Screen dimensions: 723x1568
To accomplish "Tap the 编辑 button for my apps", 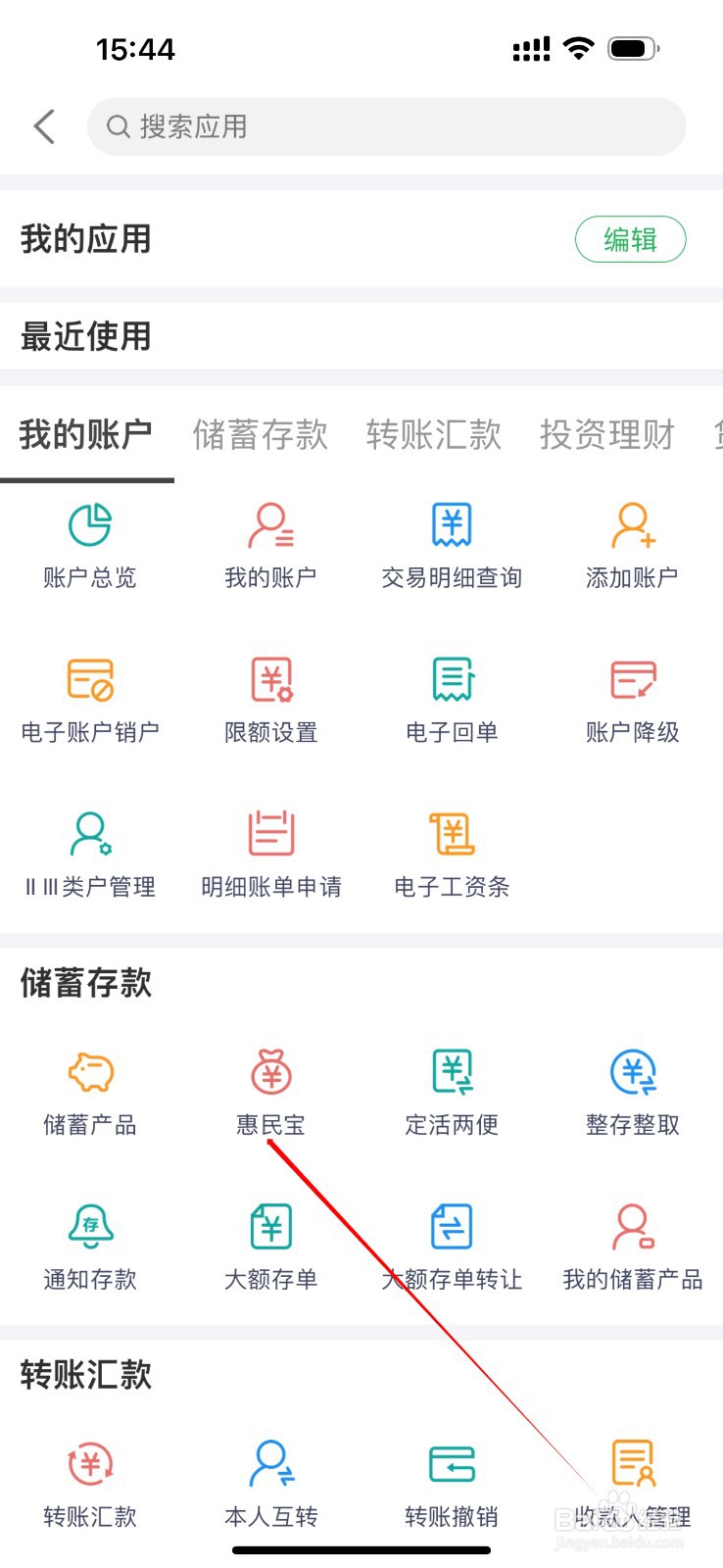I will pos(630,239).
